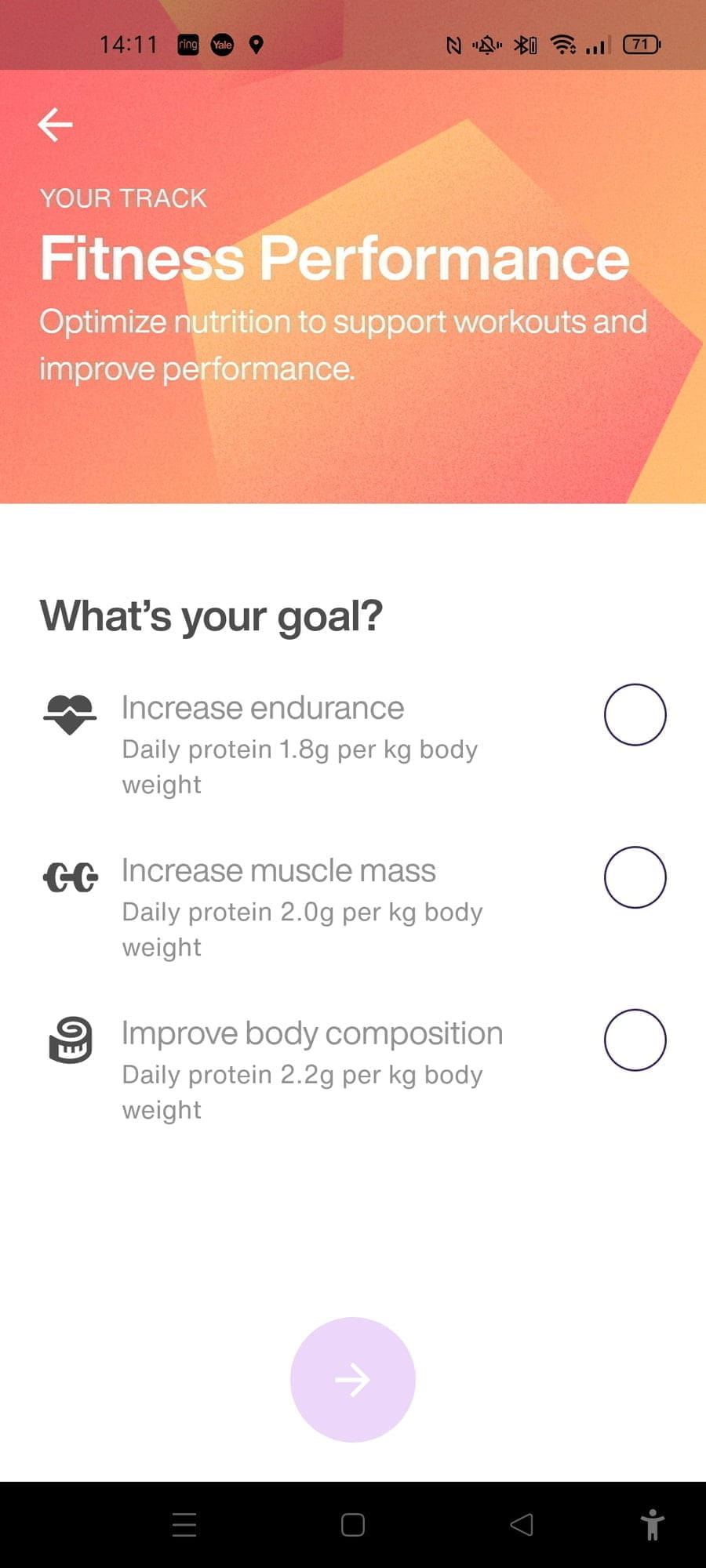Continue with the purple arrow button
Screen dimensions: 706x1568
[x=353, y=1380]
